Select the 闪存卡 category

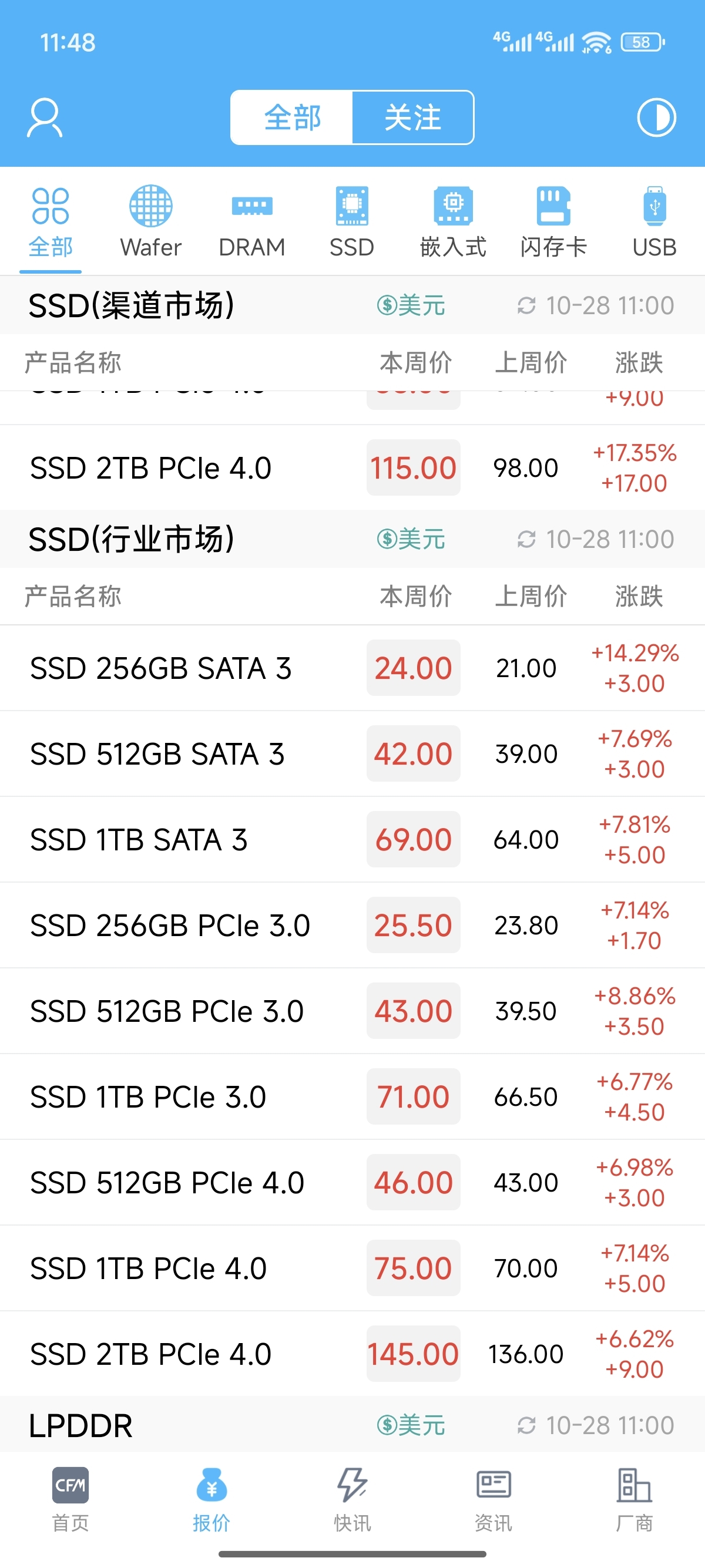coord(553,222)
